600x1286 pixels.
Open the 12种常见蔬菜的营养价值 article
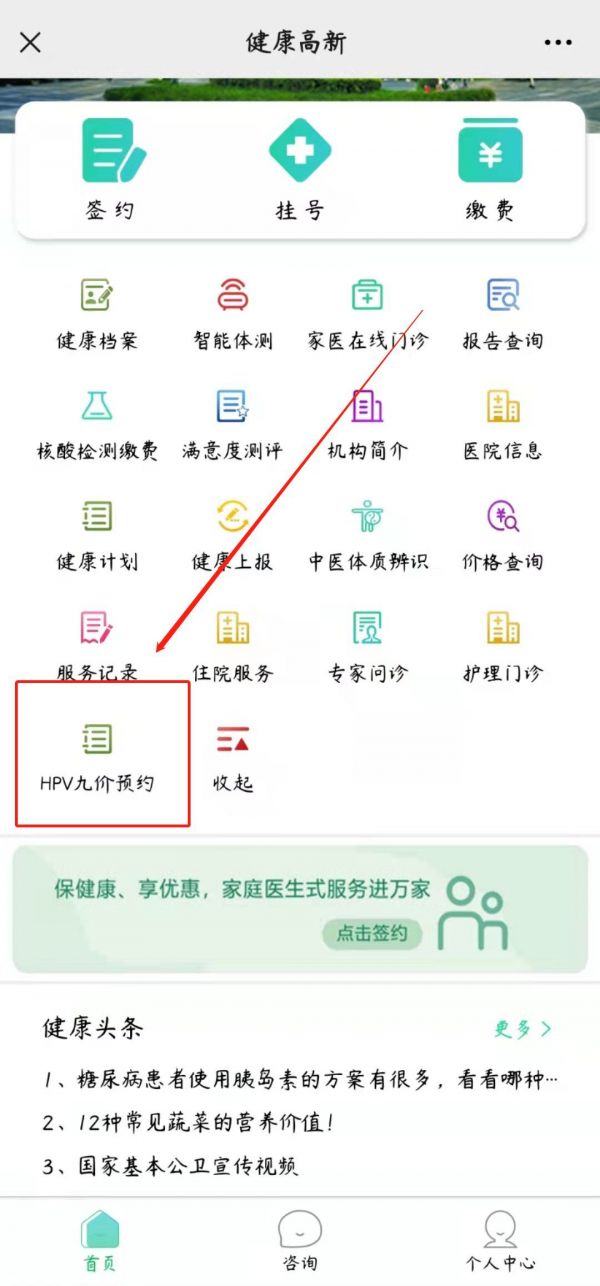coord(186,1123)
